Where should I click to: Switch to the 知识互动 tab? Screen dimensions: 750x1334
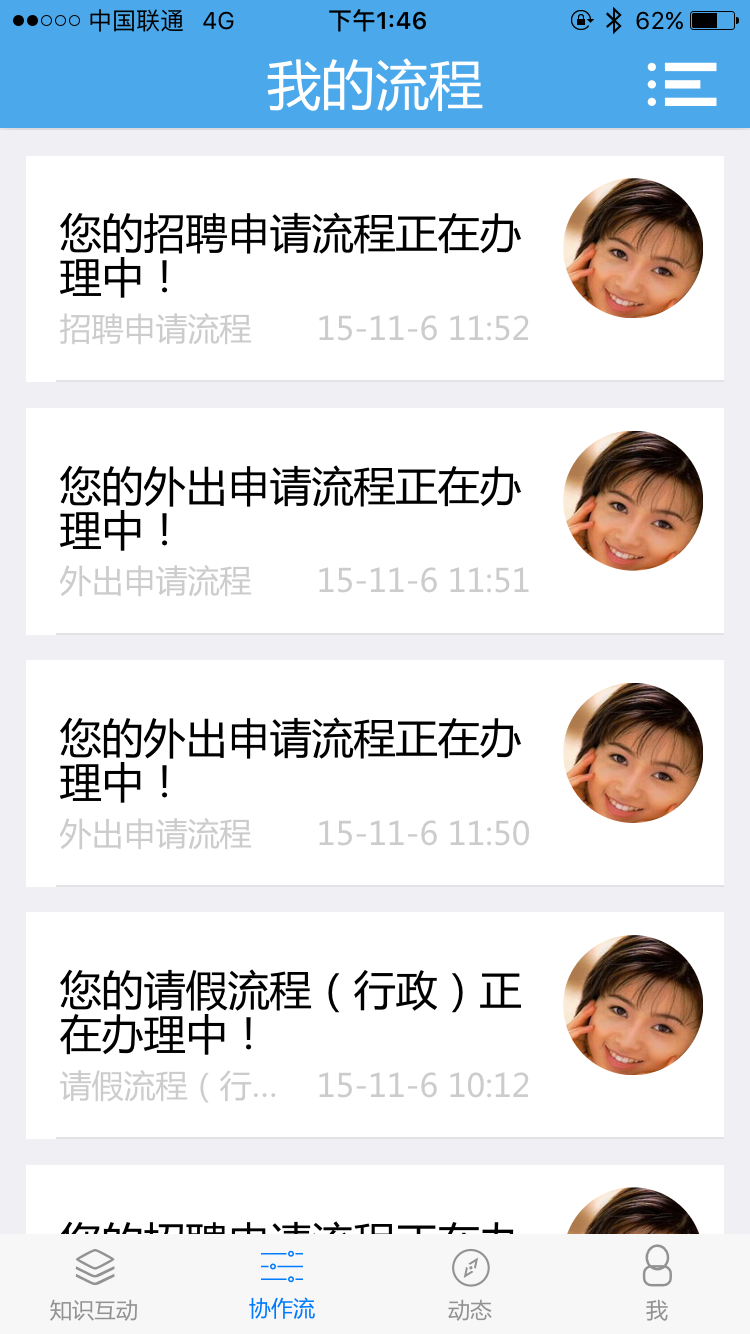coord(94,1285)
